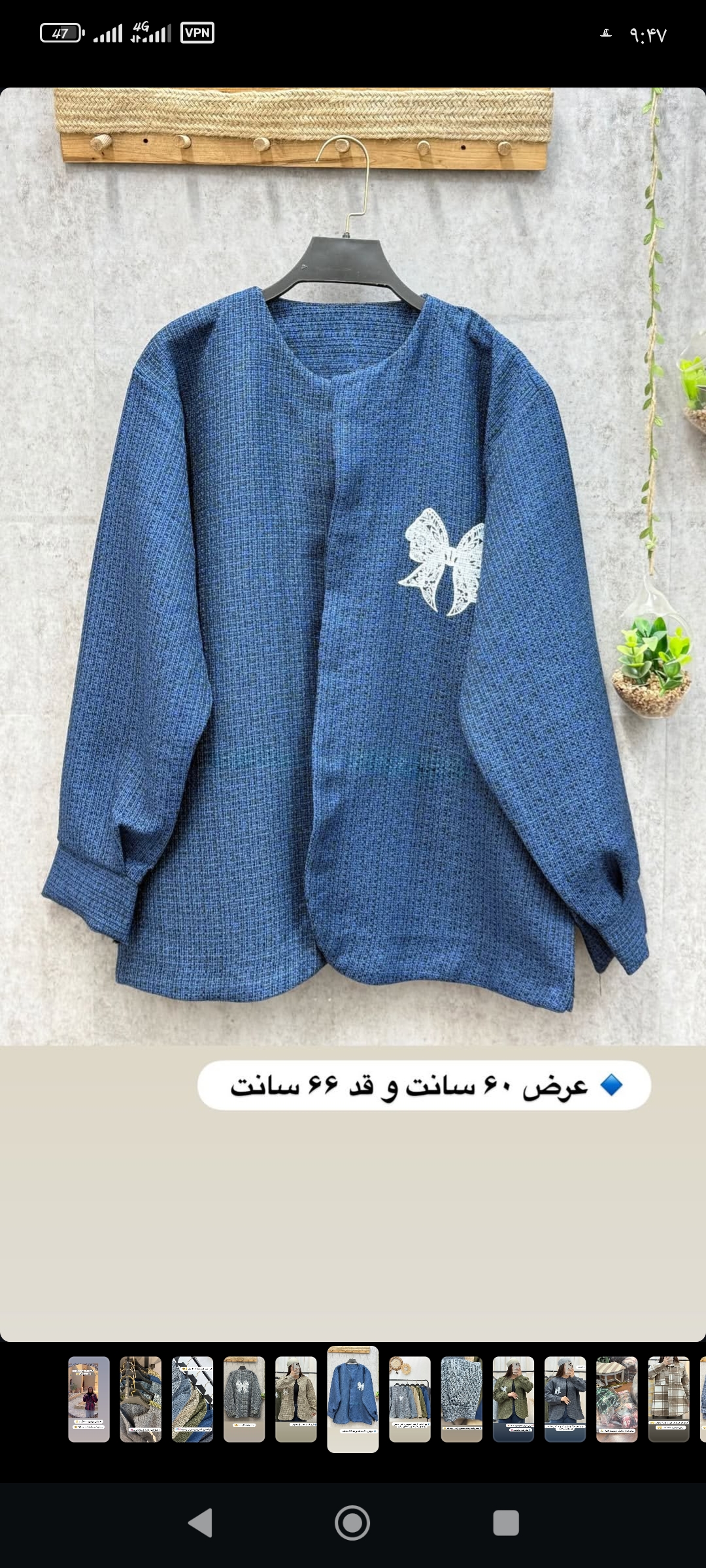
Task: Open the brown plaid shirt thumbnail
Action: coord(668,1399)
